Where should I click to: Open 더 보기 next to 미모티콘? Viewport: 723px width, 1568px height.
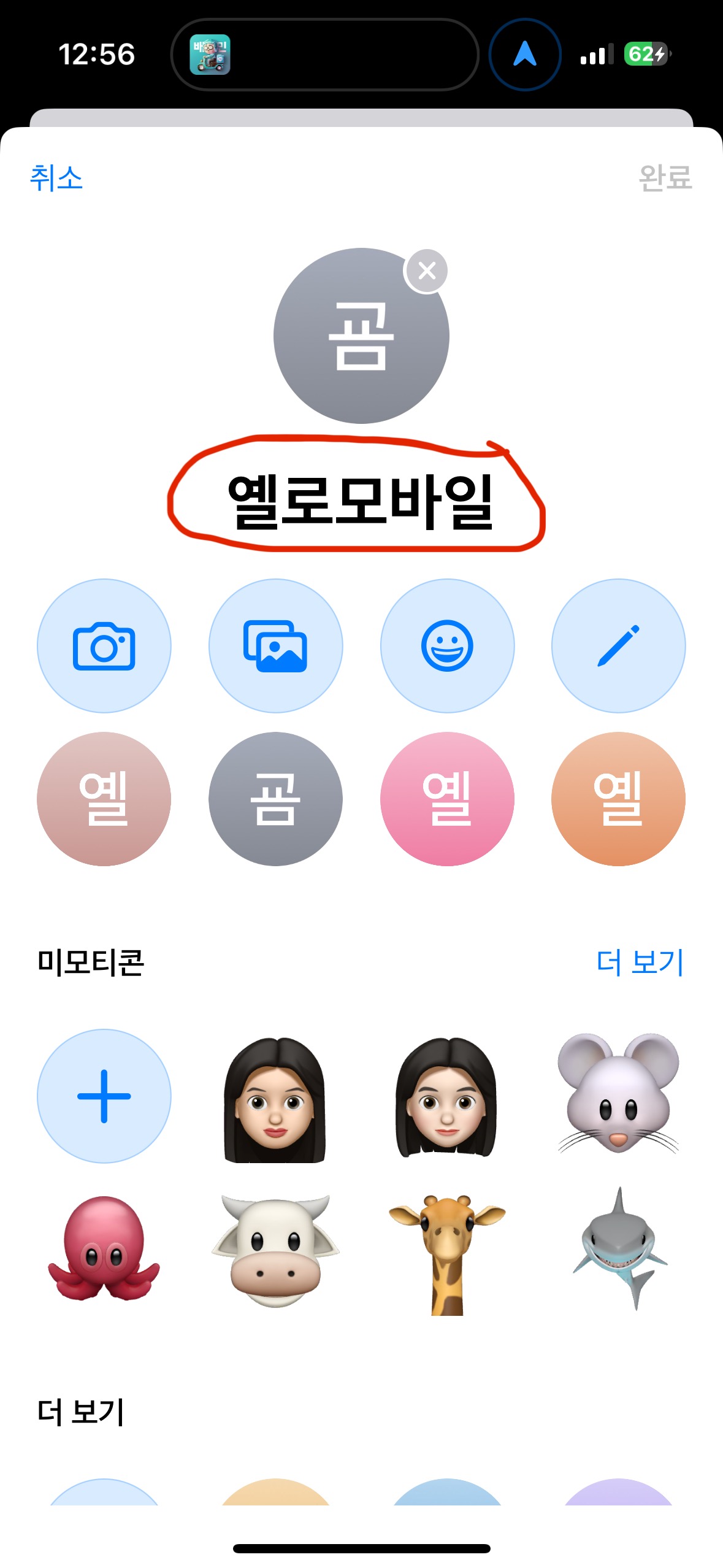pyautogui.click(x=640, y=962)
